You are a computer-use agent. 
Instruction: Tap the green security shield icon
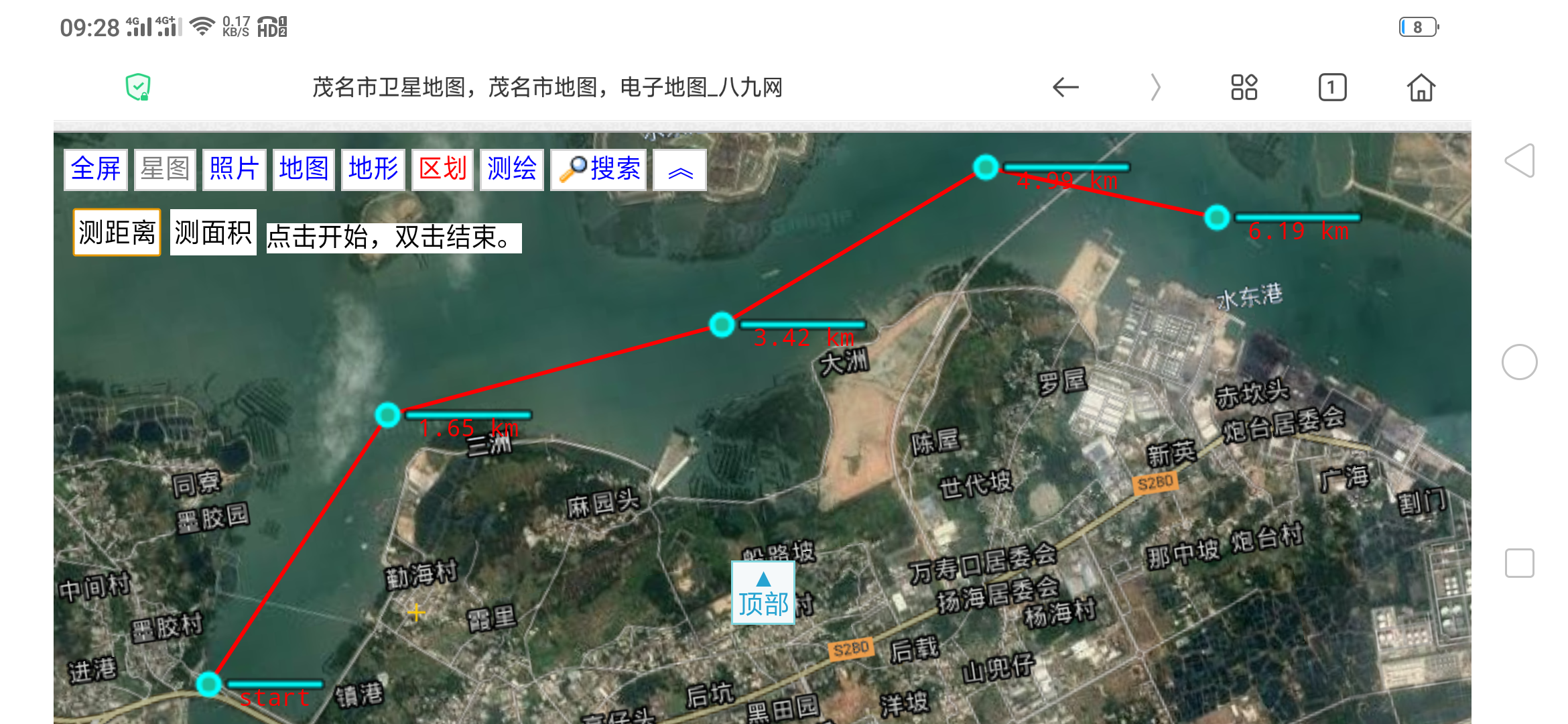coord(138,87)
